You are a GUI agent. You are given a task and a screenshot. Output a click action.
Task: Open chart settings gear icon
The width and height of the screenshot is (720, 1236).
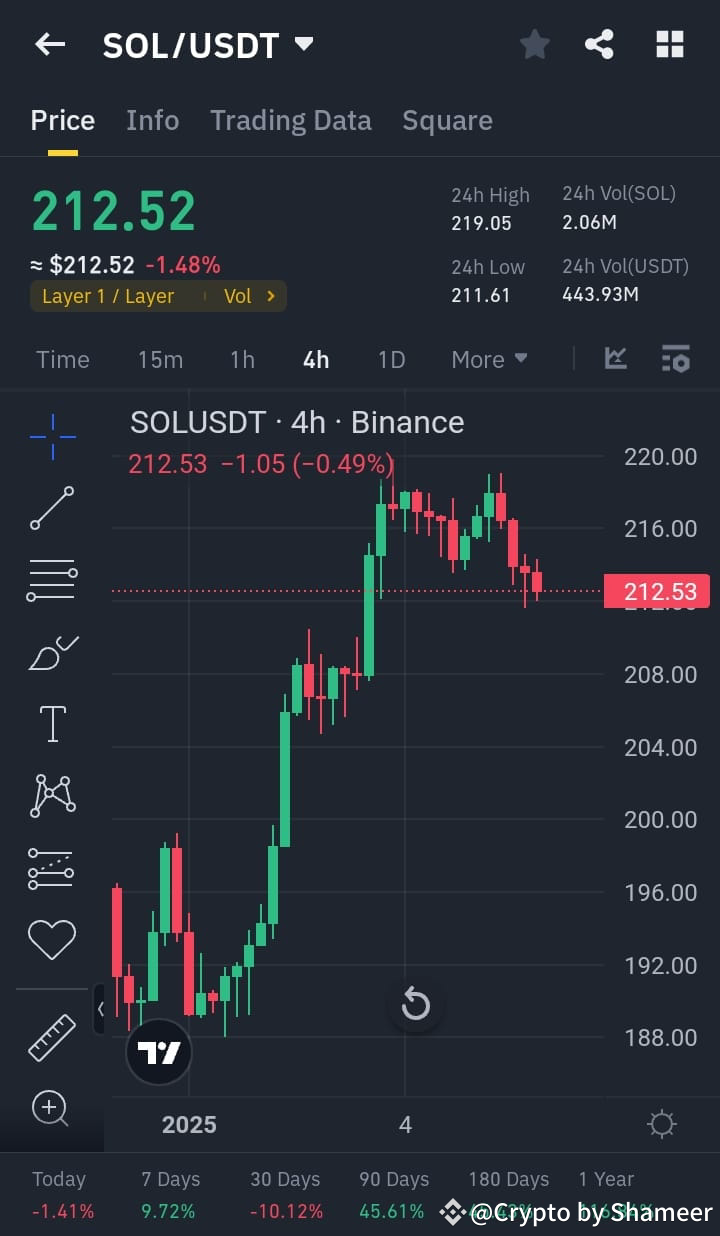pyautogui.click(x=661, y=1124)
